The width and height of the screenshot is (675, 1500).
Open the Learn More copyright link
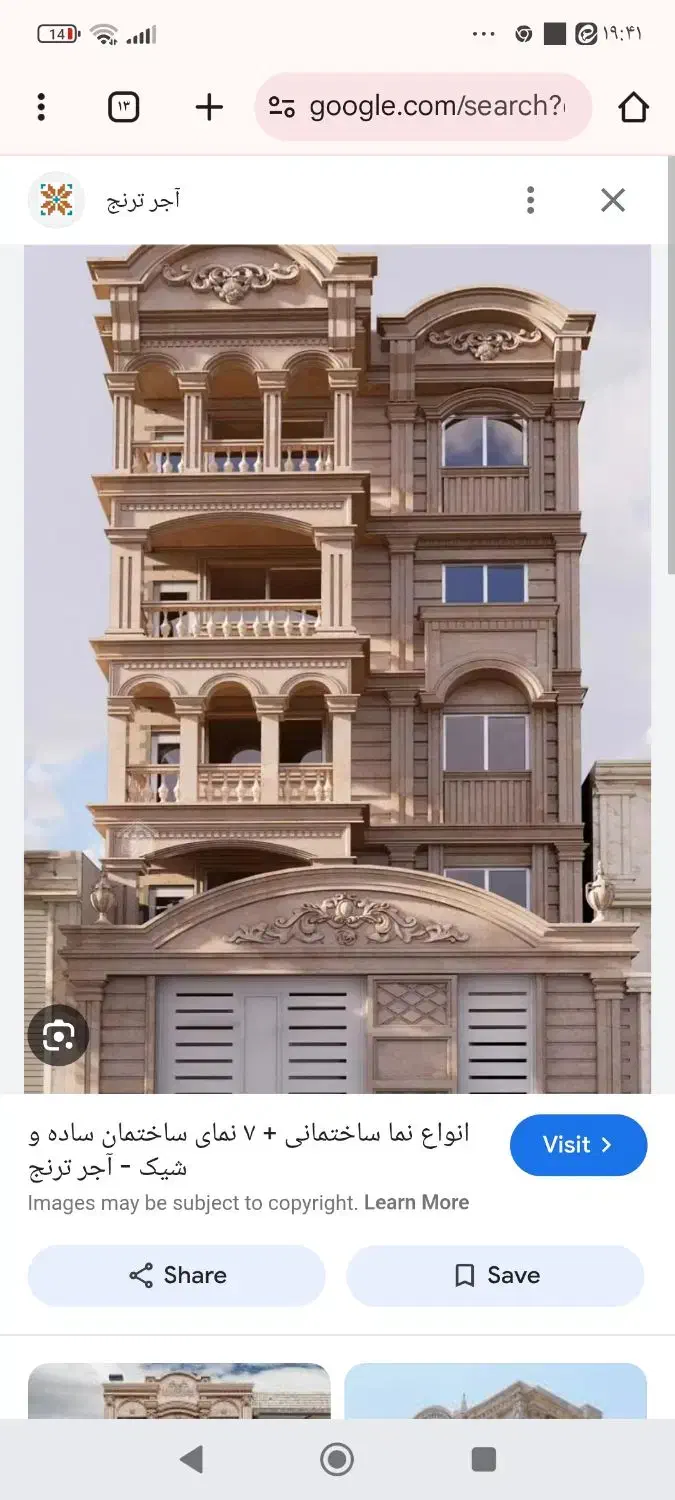coord(416,1203)
